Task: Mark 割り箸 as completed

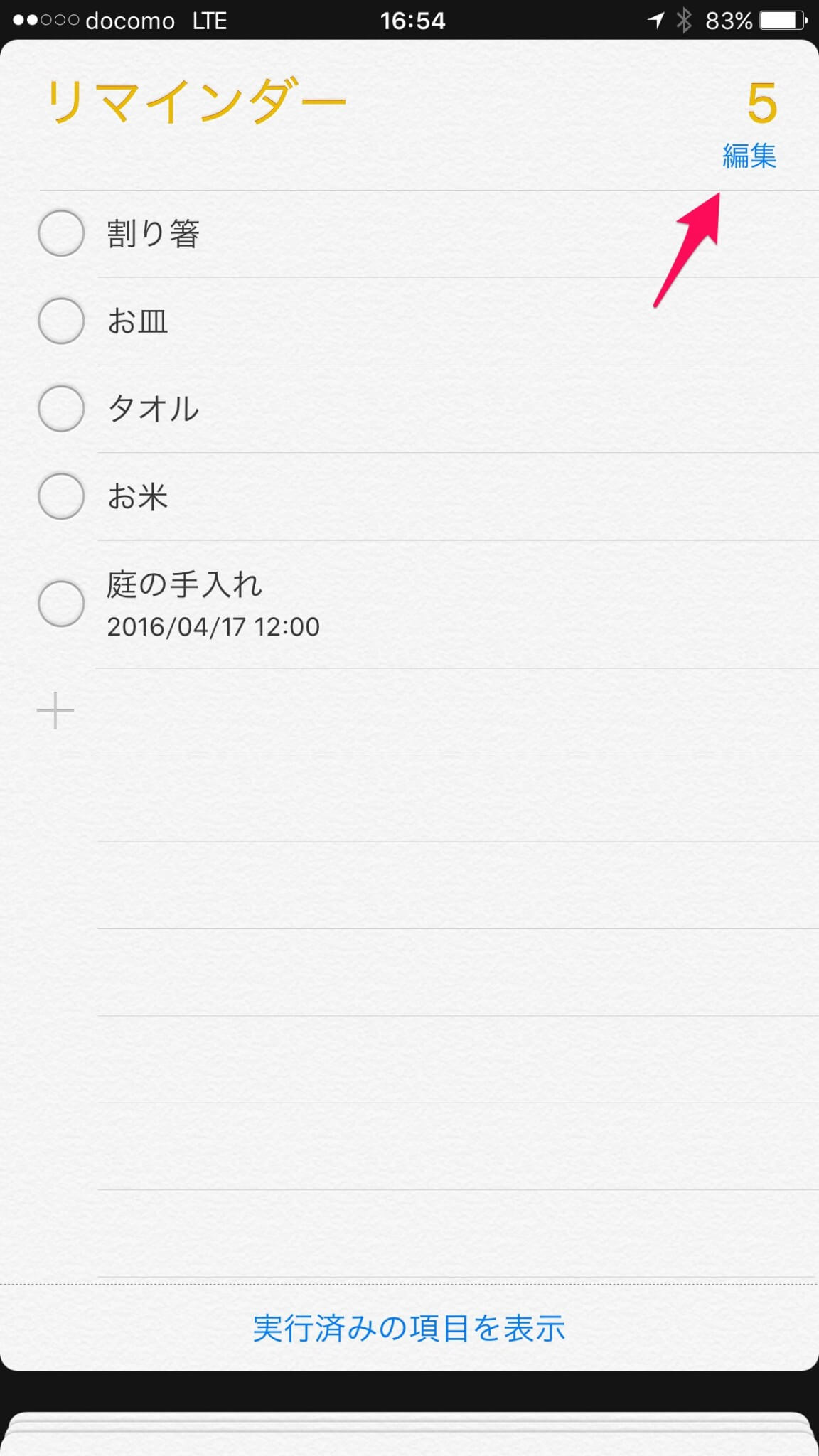Action: coord(61,233)
